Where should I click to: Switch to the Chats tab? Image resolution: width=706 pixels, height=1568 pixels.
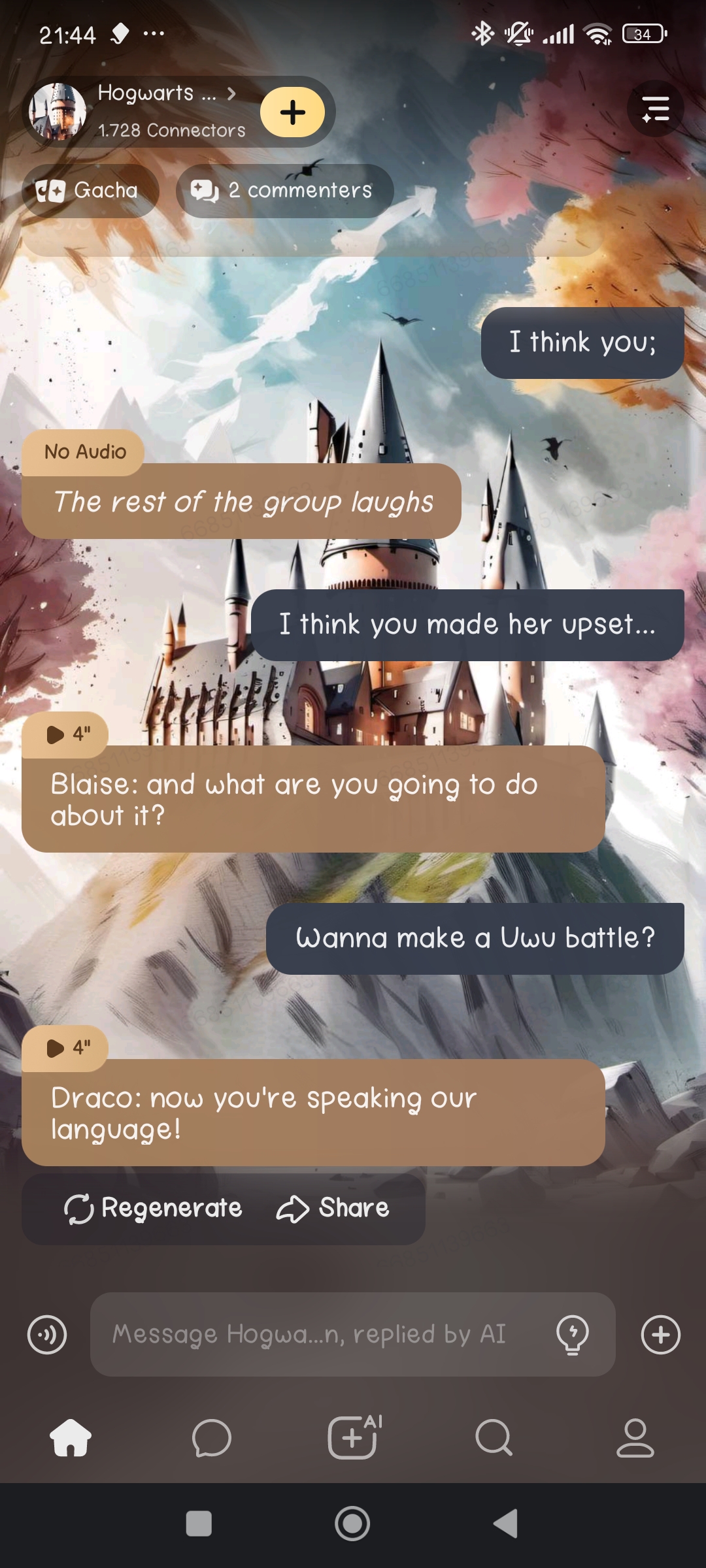[212, 1437]
